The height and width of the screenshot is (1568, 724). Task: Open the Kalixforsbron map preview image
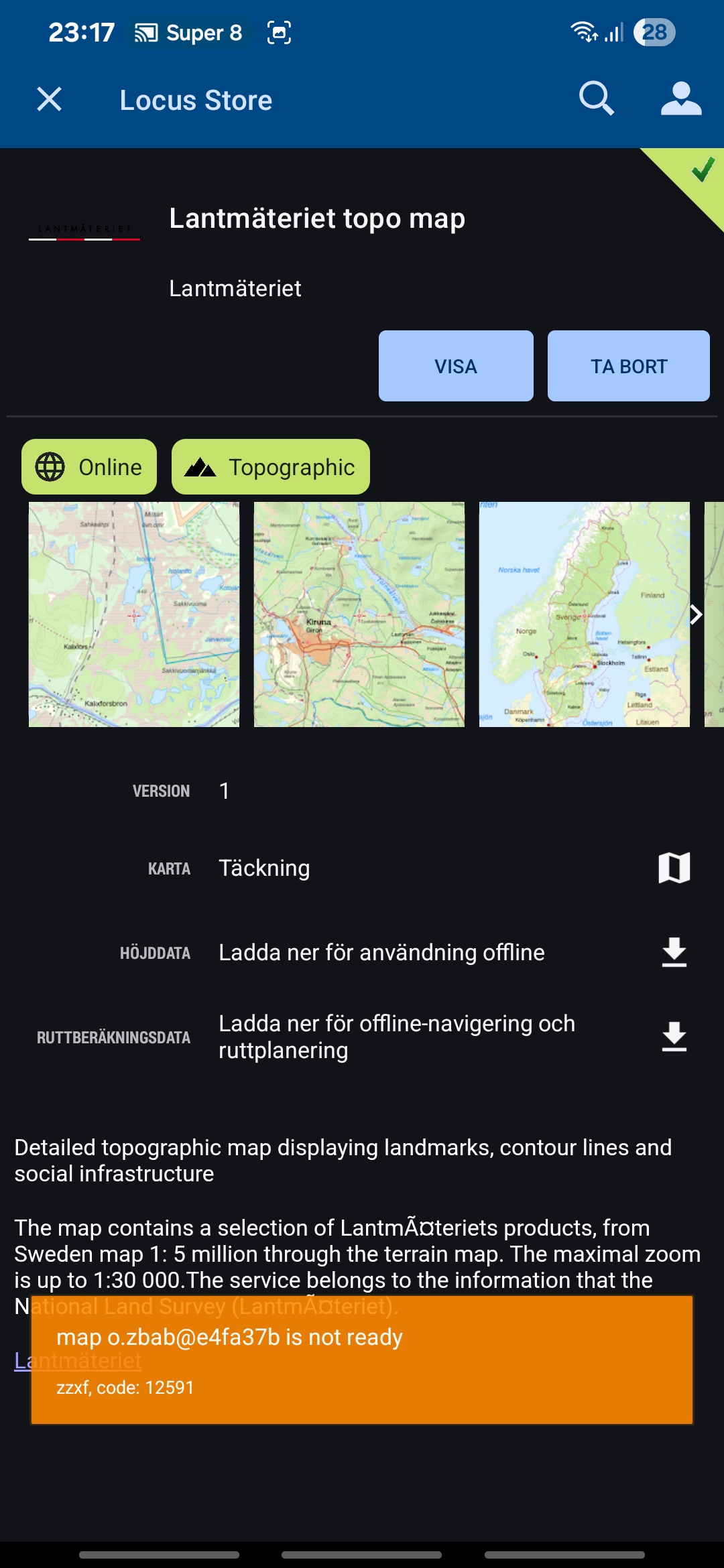(x=134, y=614)
